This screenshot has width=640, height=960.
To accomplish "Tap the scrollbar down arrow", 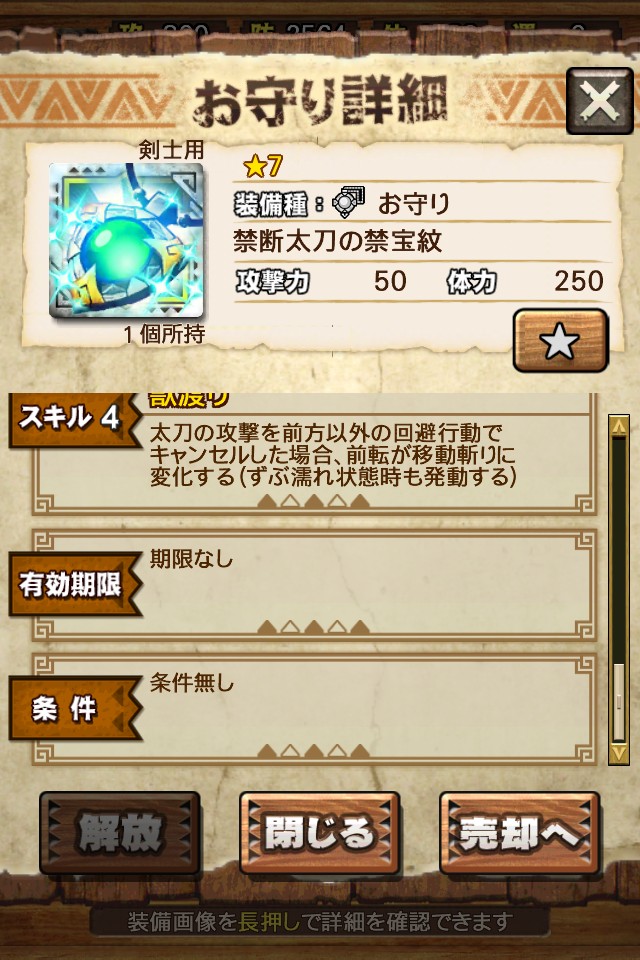I will (619, 752).
